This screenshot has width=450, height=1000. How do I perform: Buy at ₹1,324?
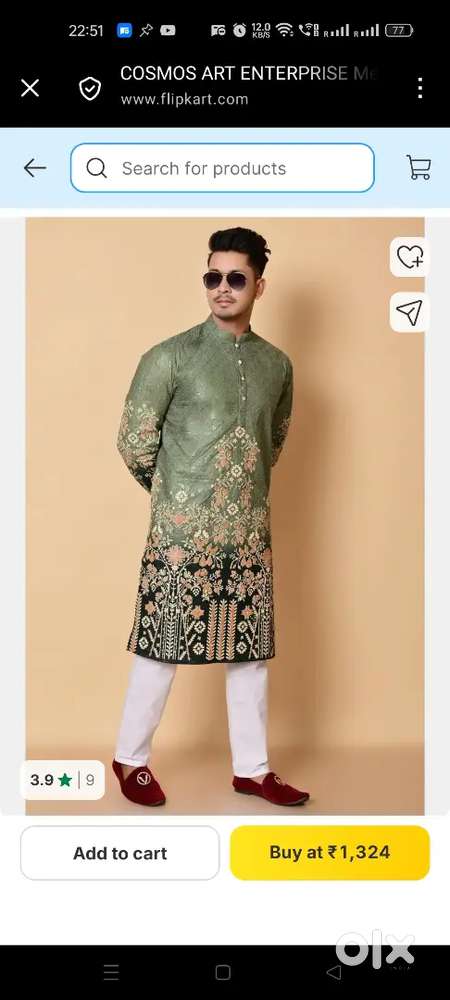click(x=330, y=853)
